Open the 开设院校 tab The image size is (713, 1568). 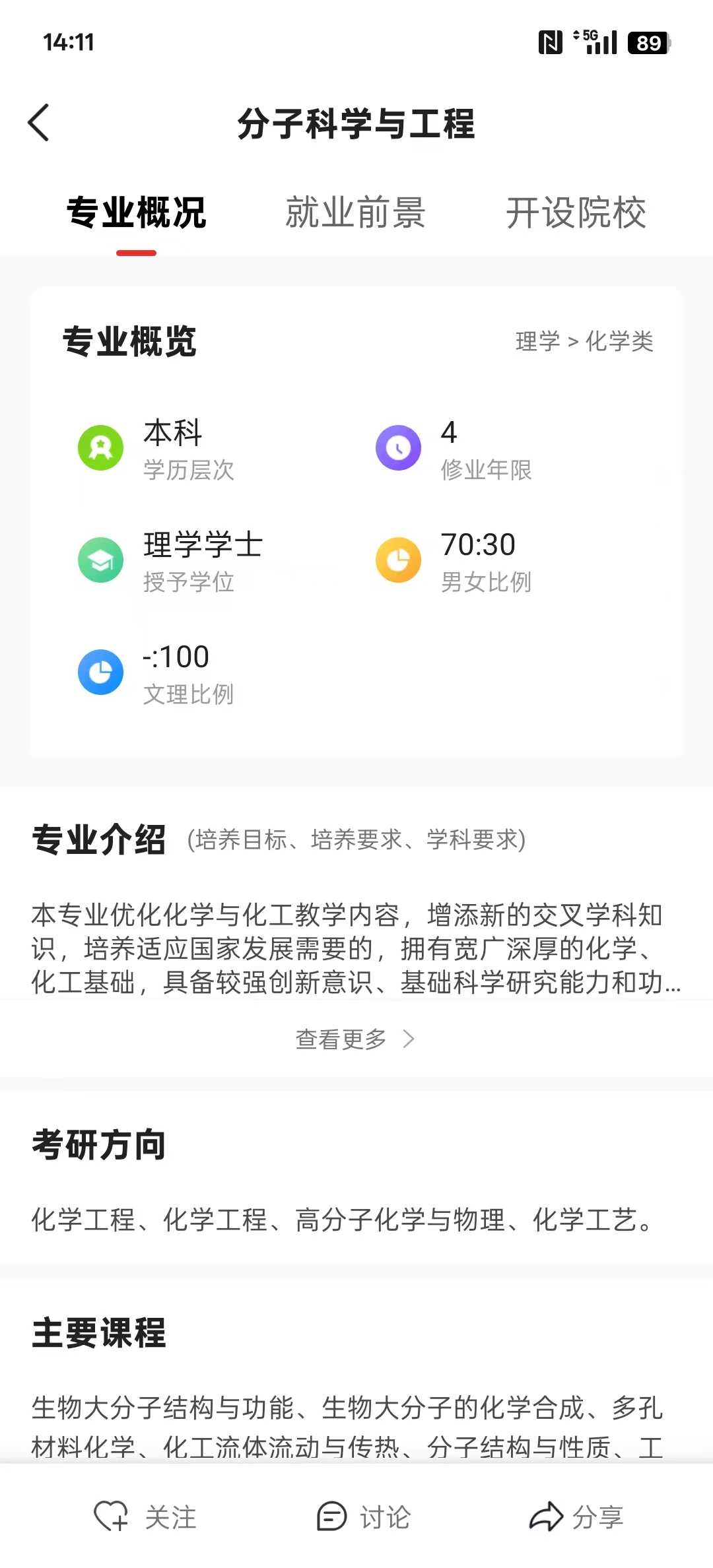[576, 213]
